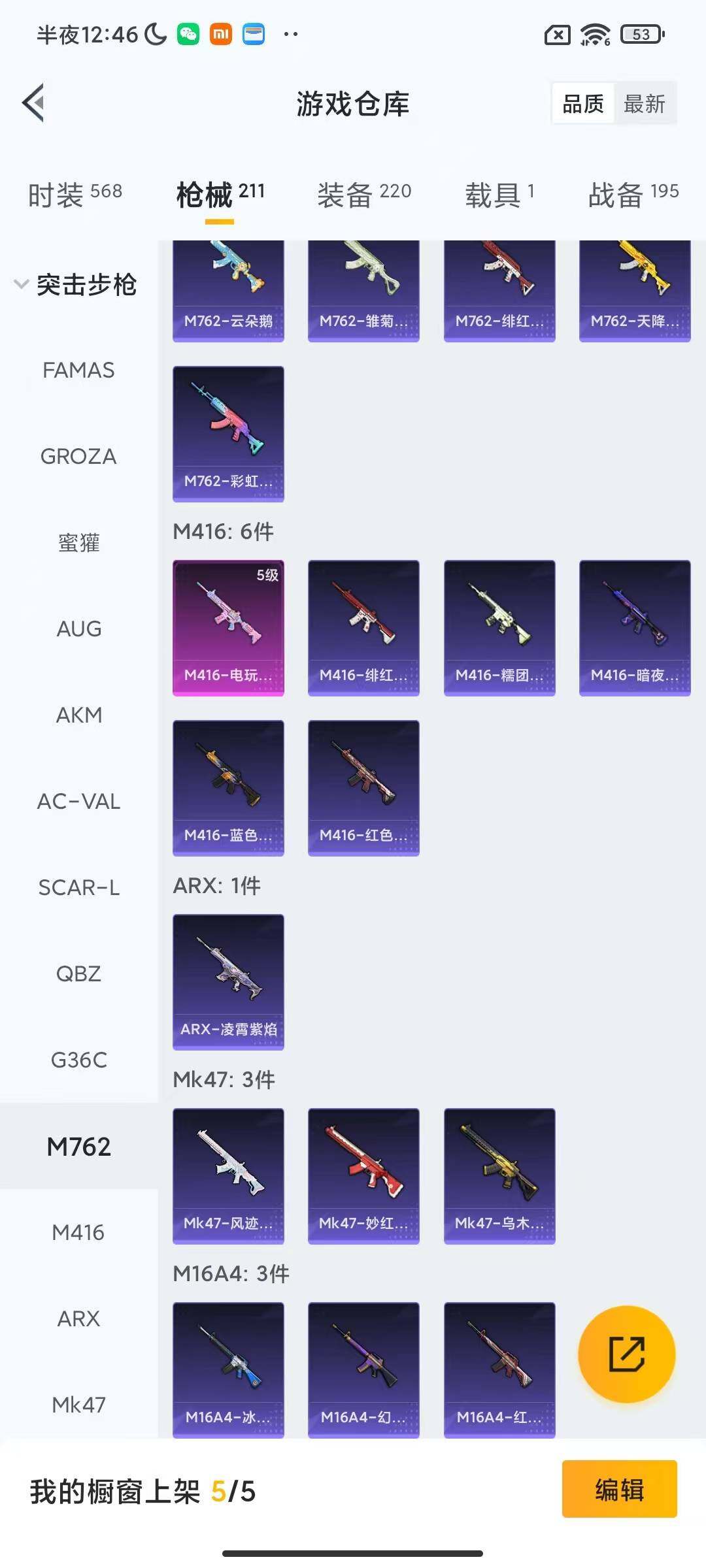Select SCAR-L in the weapon sidebar

(x=78, y=887)
